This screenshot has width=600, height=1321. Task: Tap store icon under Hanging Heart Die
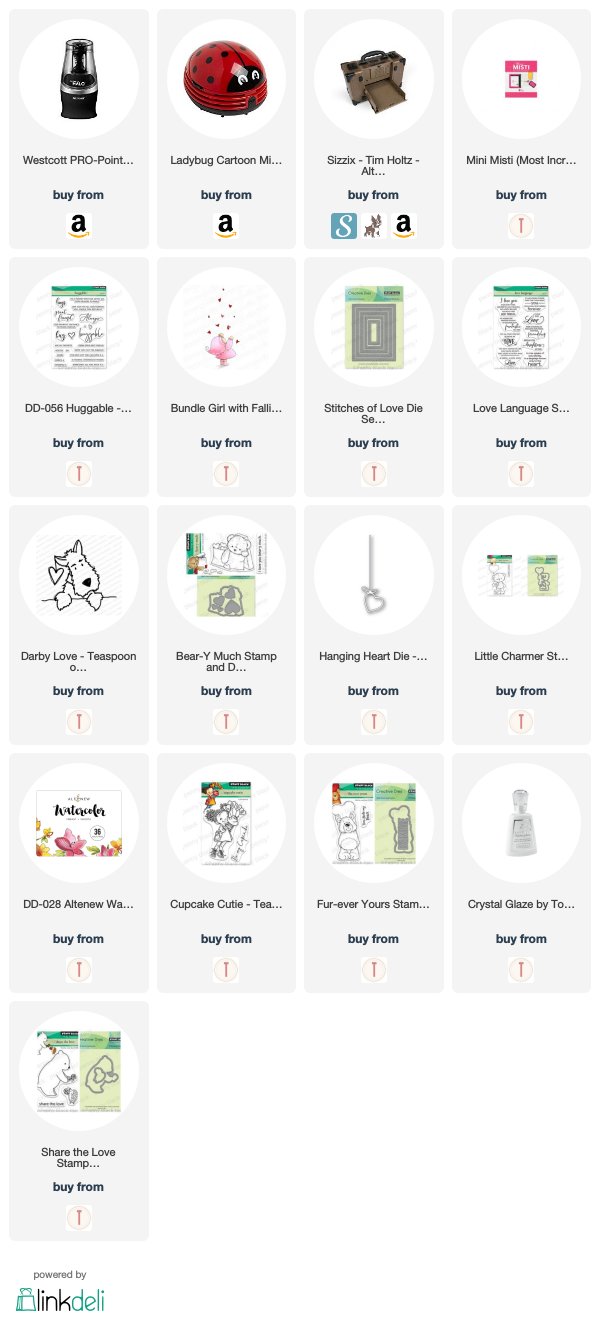[x=373, y=722]
